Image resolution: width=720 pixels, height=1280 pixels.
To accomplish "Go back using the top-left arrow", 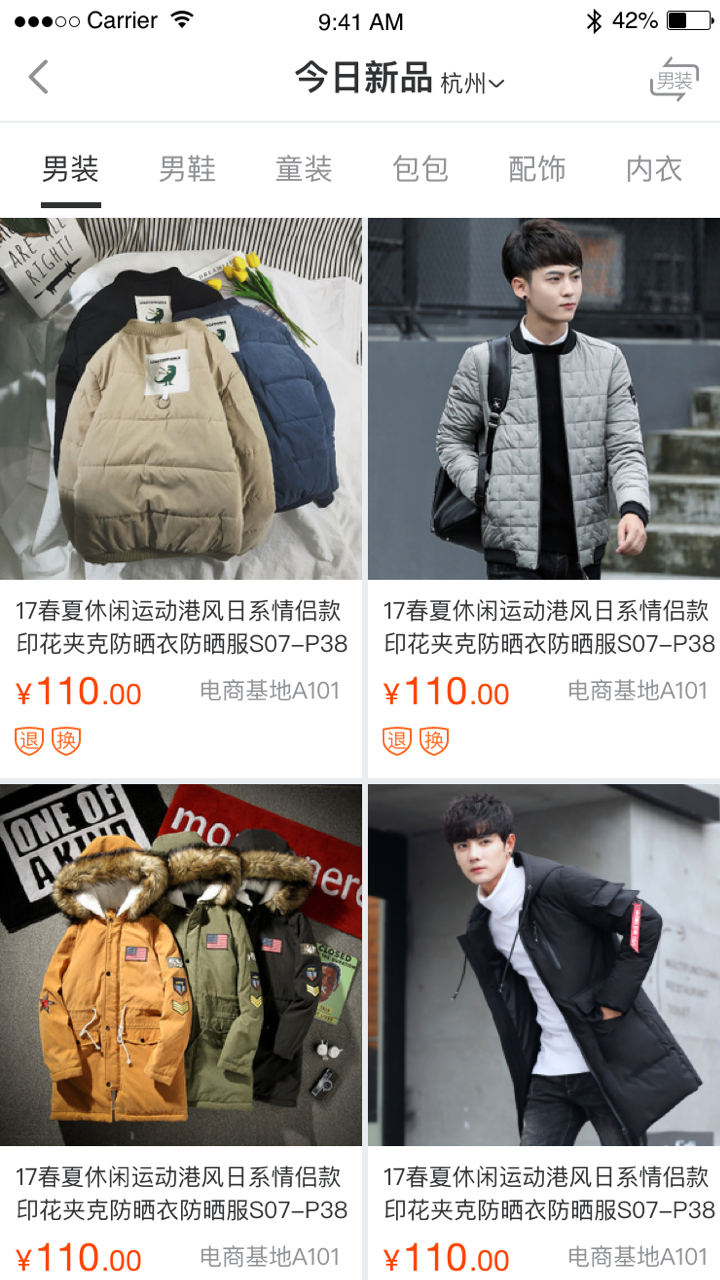I will [38, 78].
